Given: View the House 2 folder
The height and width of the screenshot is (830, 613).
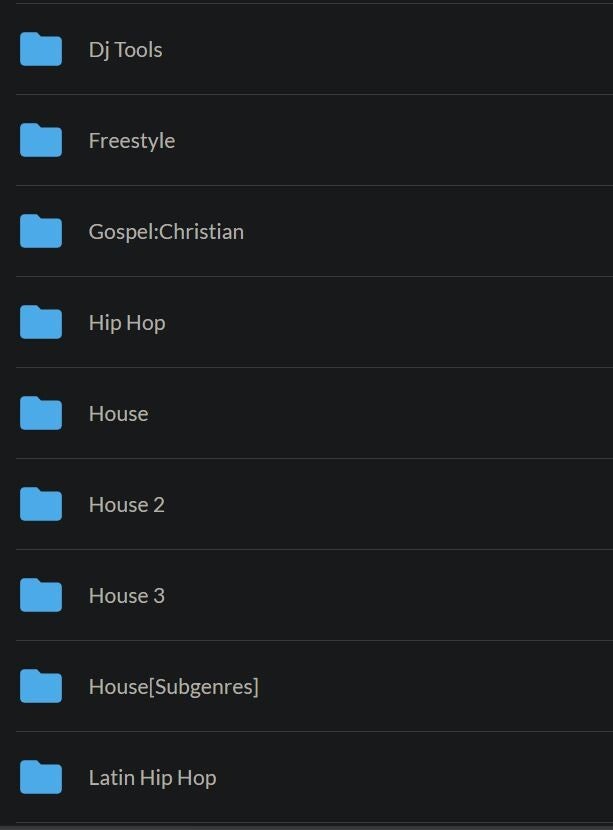Looking at the screenshot, I should [126, 505].
